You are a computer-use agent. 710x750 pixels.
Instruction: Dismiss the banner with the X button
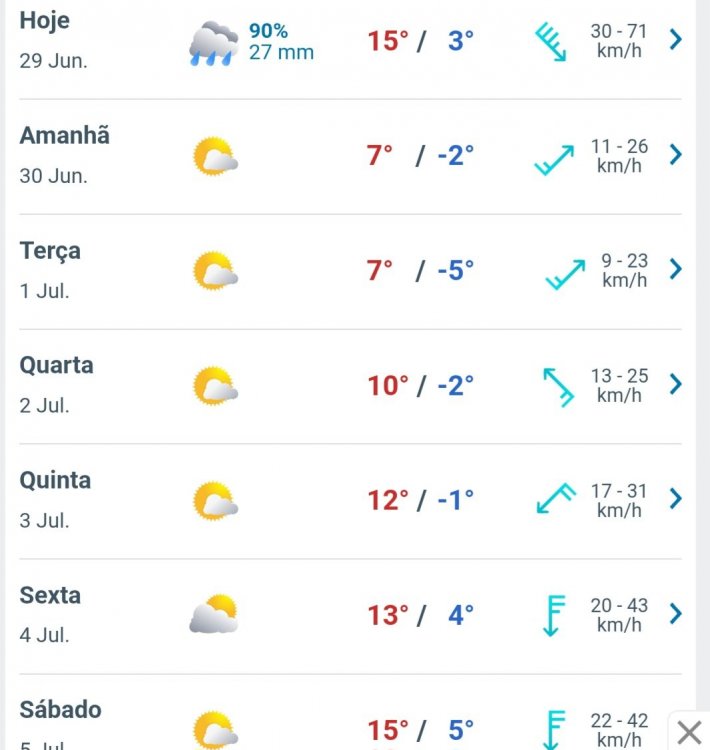[x=689, y=732]
